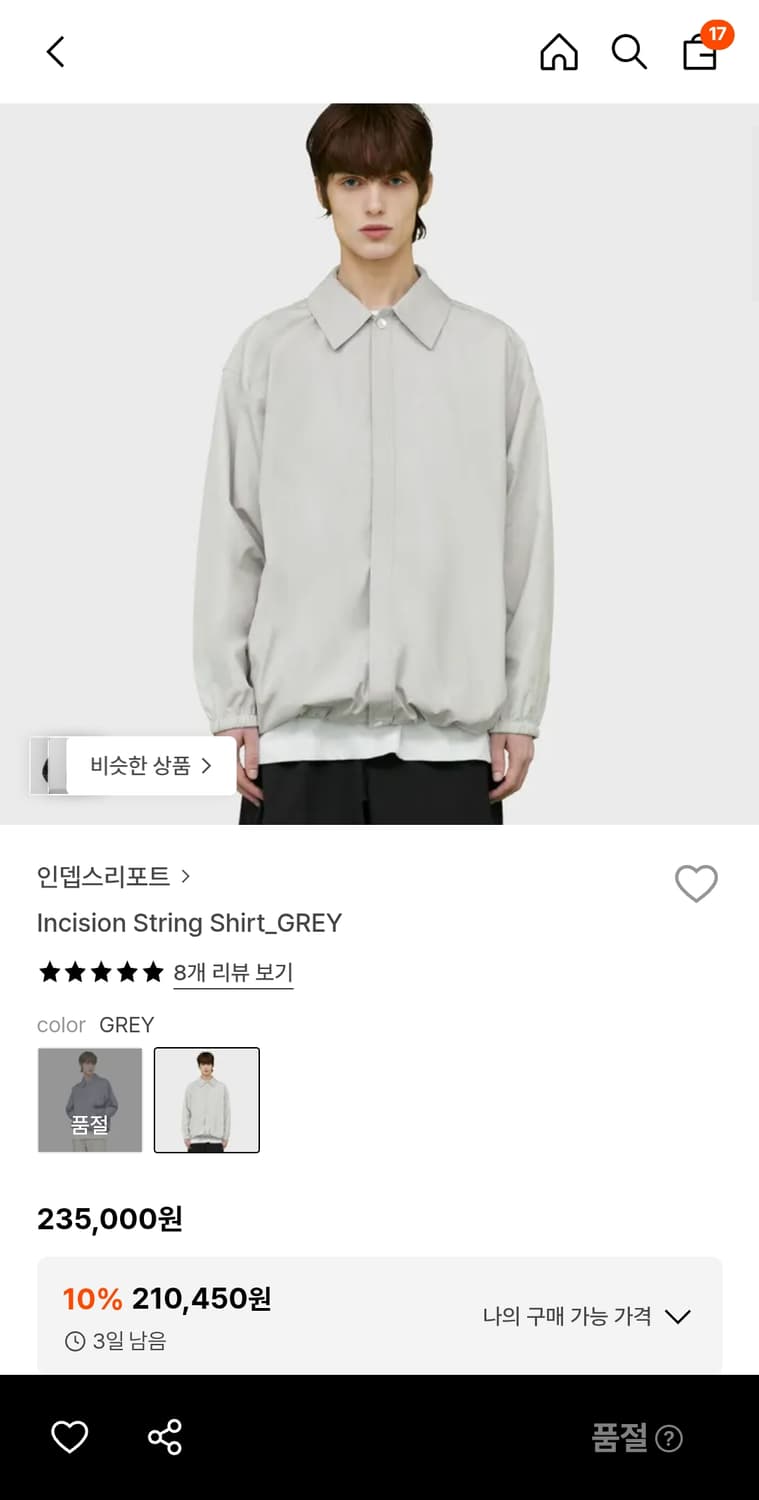This screenshot has width=759, height=1500.
Task: Select the grey color option thumbnail
Action: coord(207,1100)
